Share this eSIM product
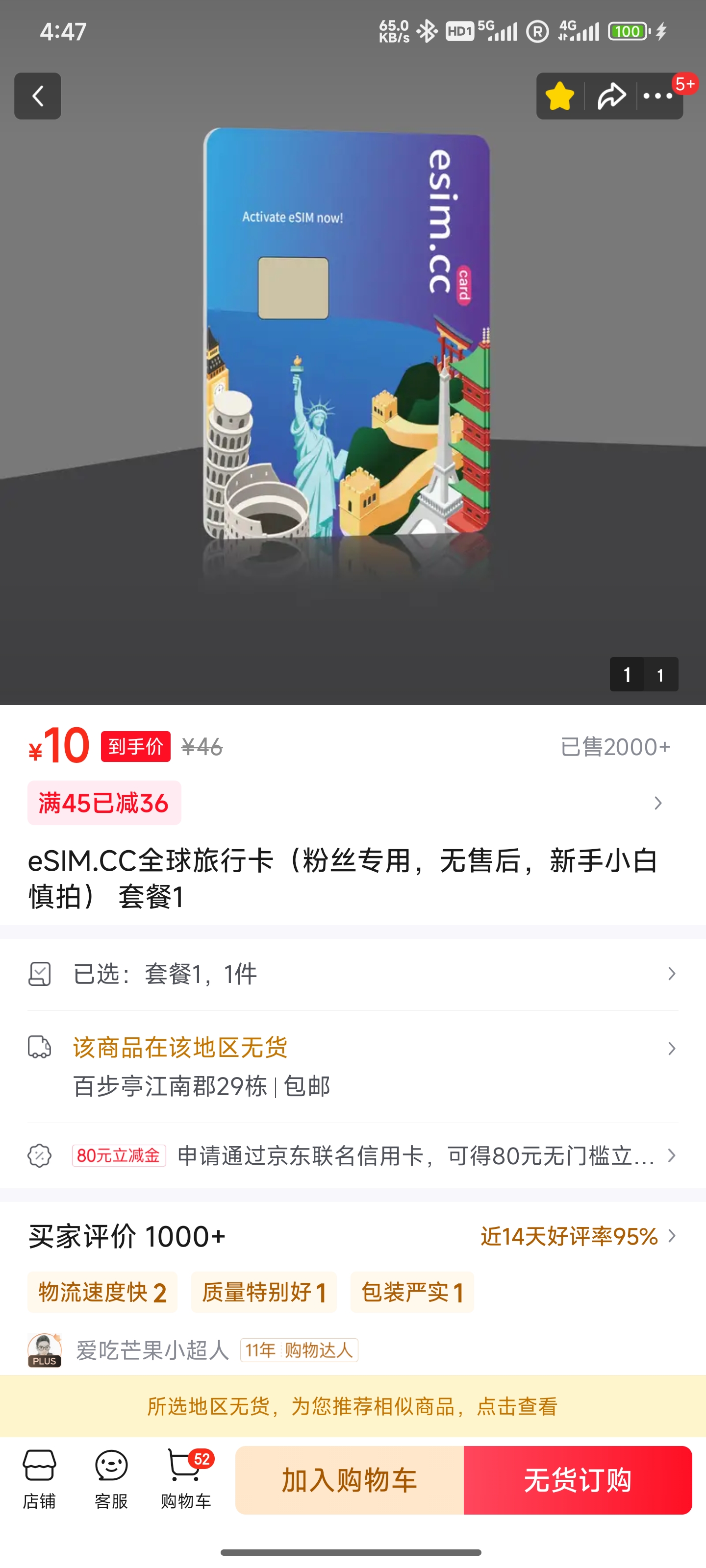 tap(611, 96)
